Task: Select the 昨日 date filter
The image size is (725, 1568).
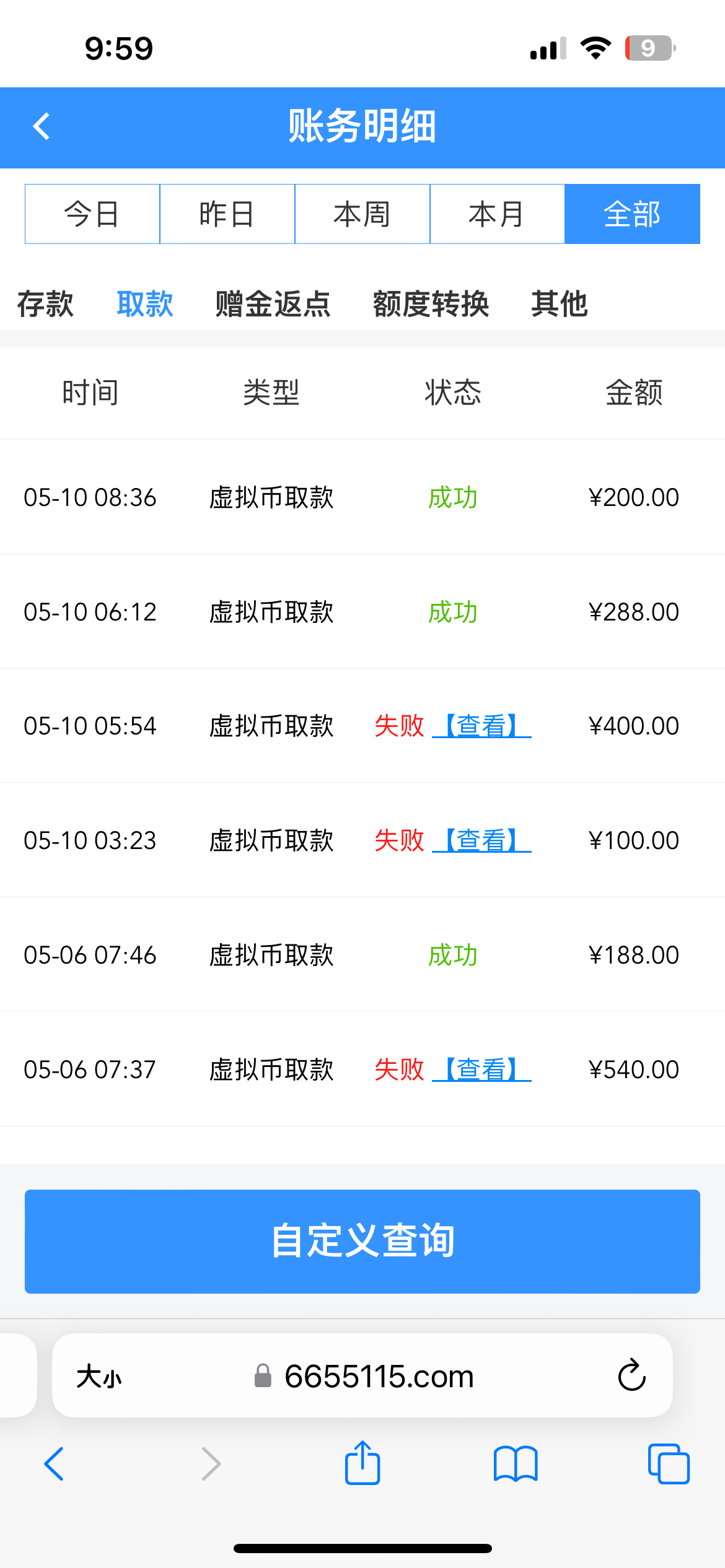Action: pos(227,214)
